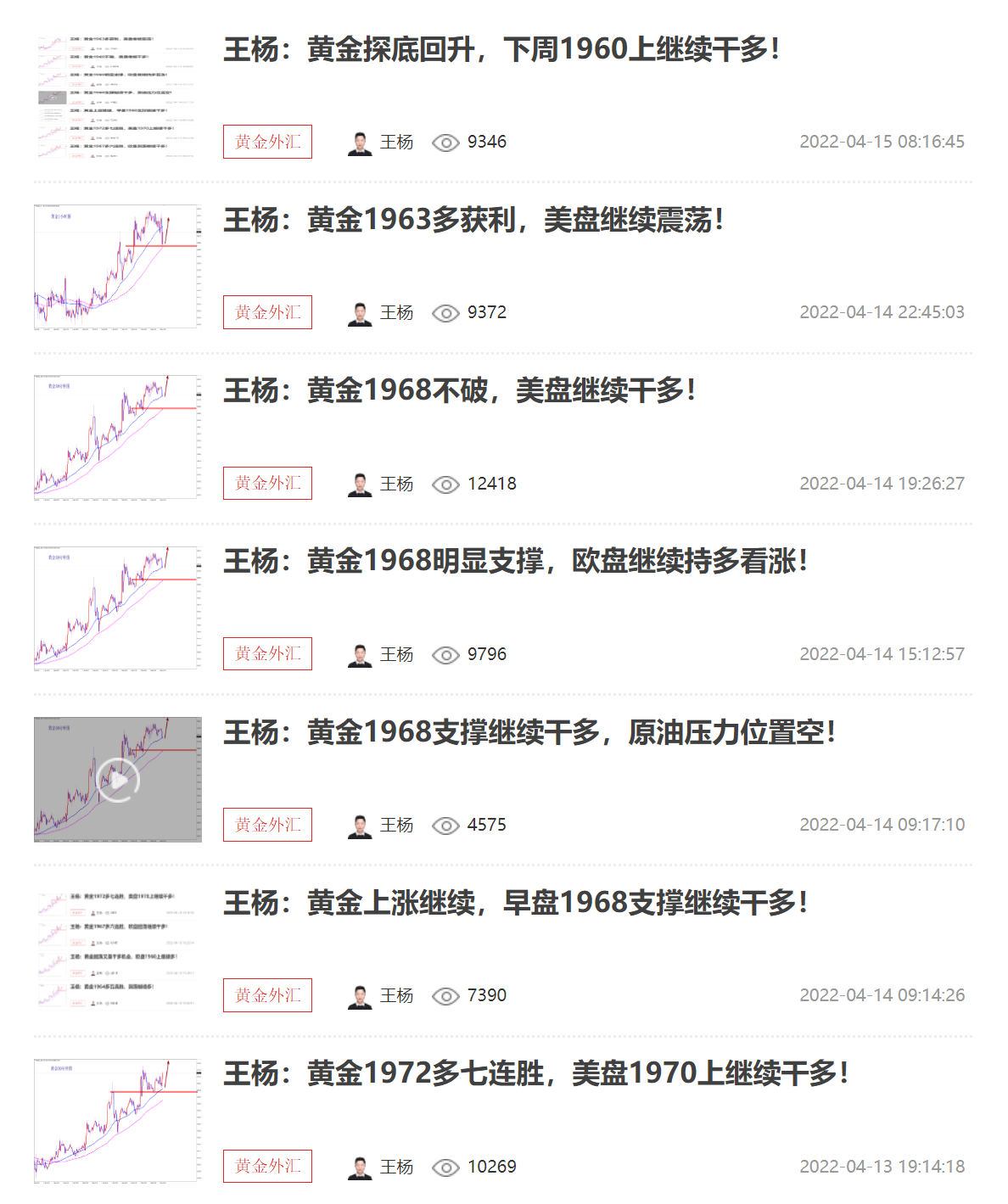Open article 黄金上涨继续，早盘1968支撑继续干多
The height and width of the screenshot is (1204, 1008).
514,903
